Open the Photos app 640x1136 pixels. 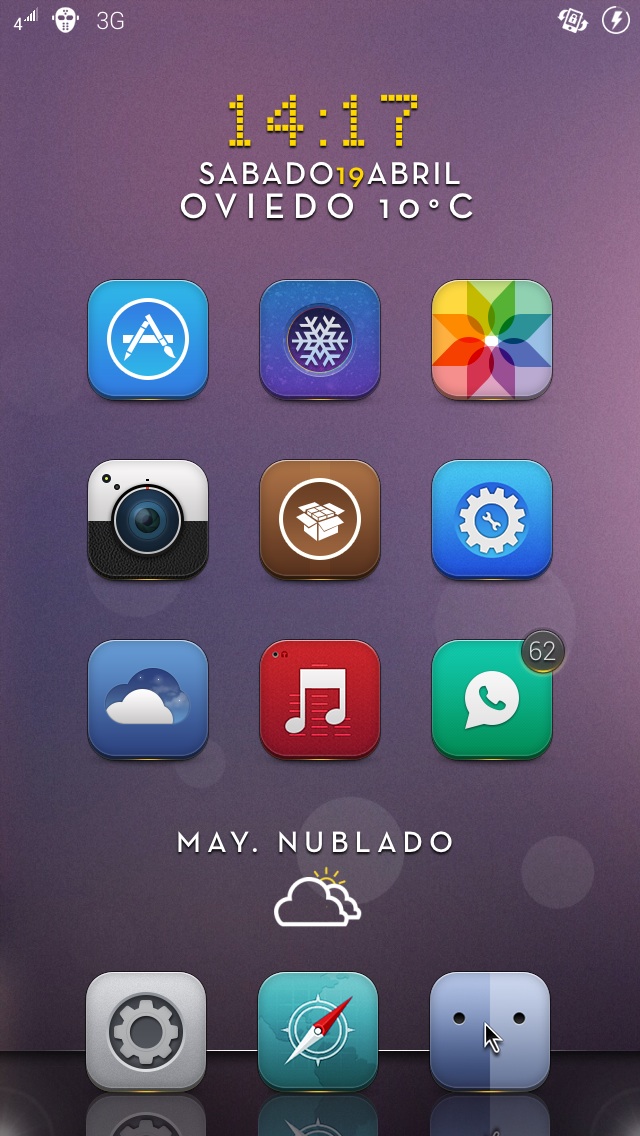coord(492,340)
